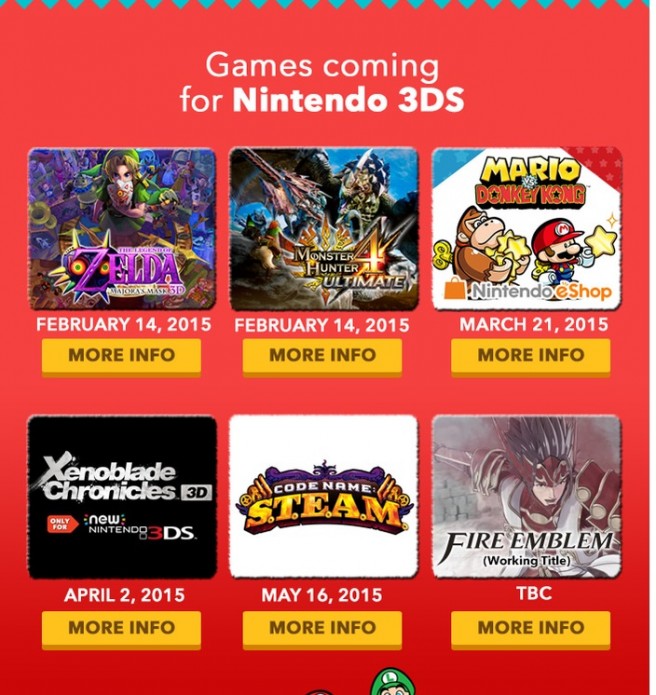656x695 pixels.
Task: Open MORE INFO for Fire Emblem
Action: pyautogui.click(x=530, y=628)
